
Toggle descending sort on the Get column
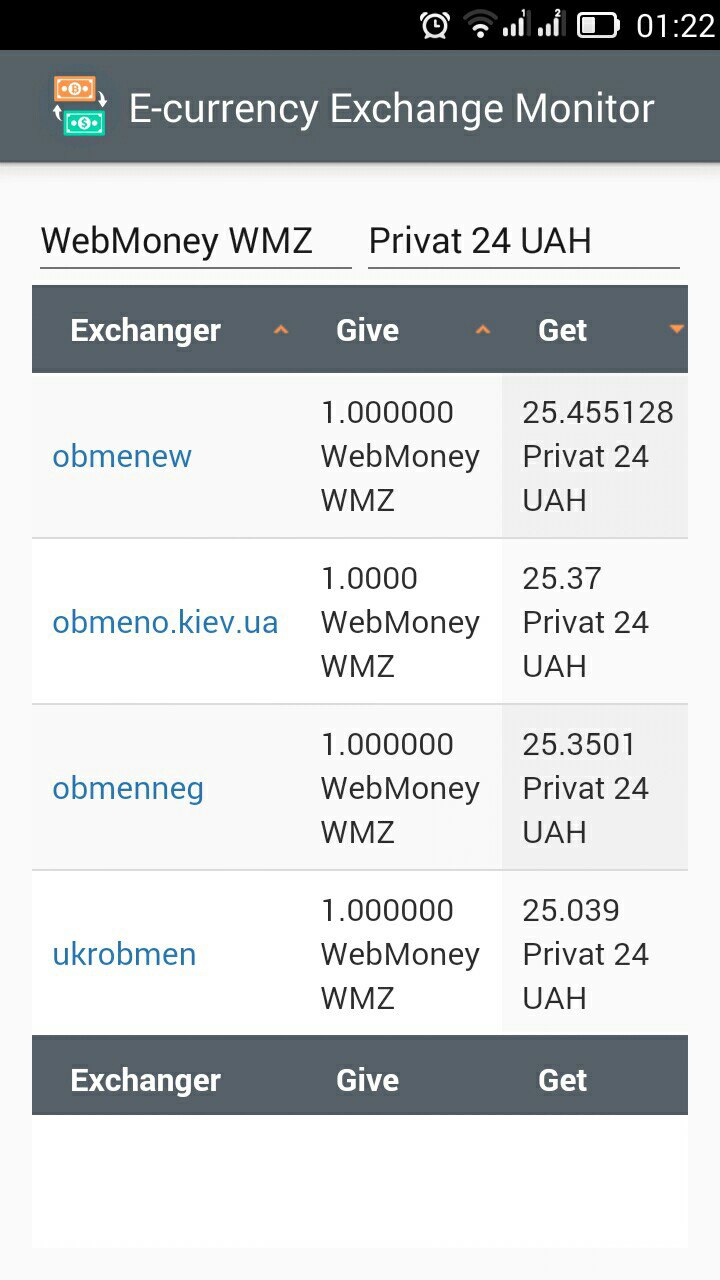(x=677, y=328)
